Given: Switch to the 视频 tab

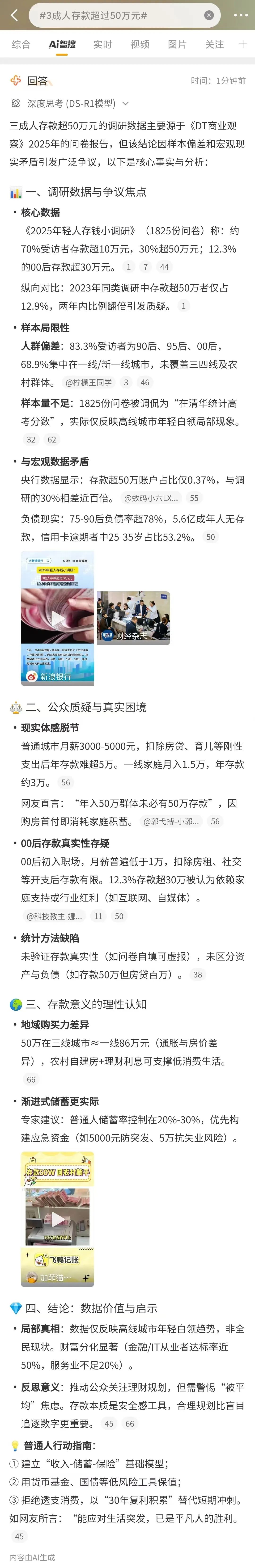Looking at the screenshot, I should (x=140, y=44).
